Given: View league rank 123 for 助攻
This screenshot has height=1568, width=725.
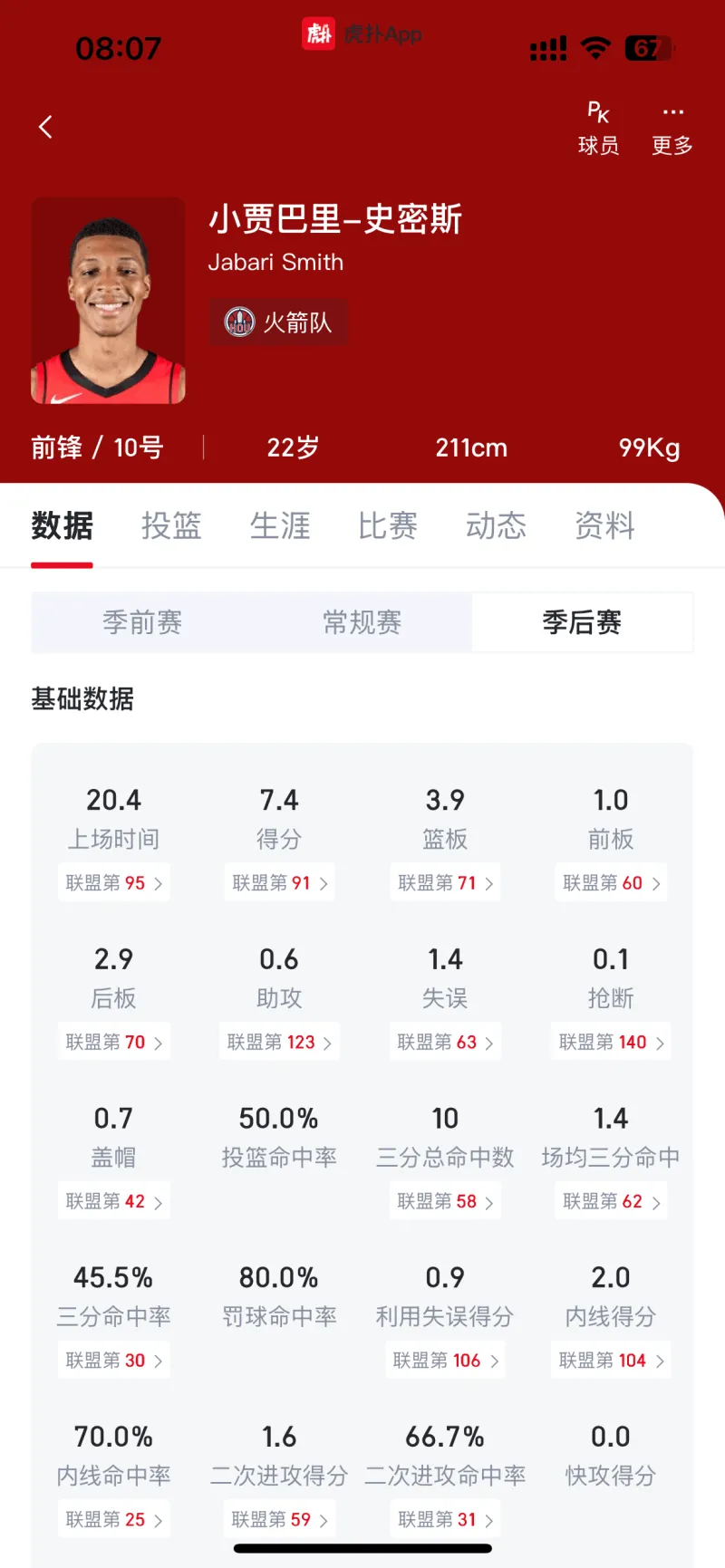Looking at the screenshot, I should click(x=279, y=1043).
